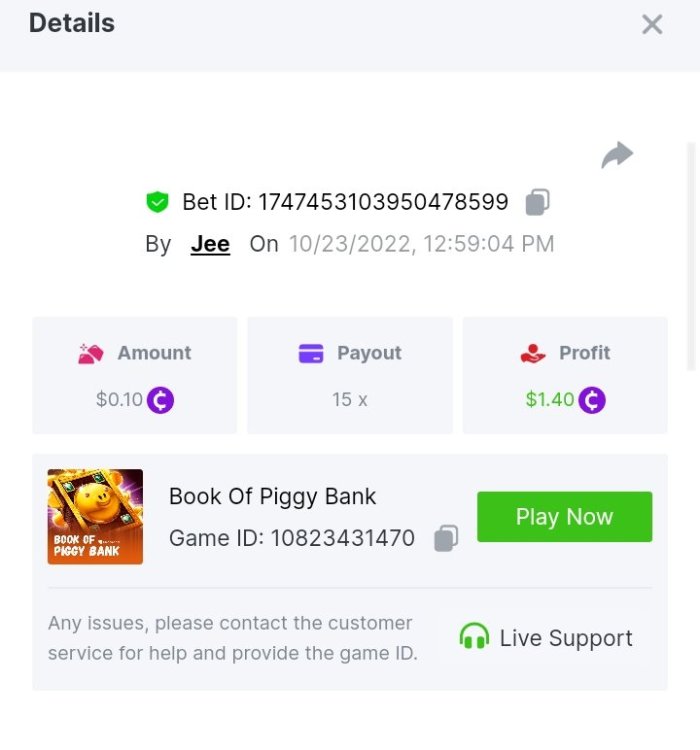Share this bet details

(x=617, y=155)
